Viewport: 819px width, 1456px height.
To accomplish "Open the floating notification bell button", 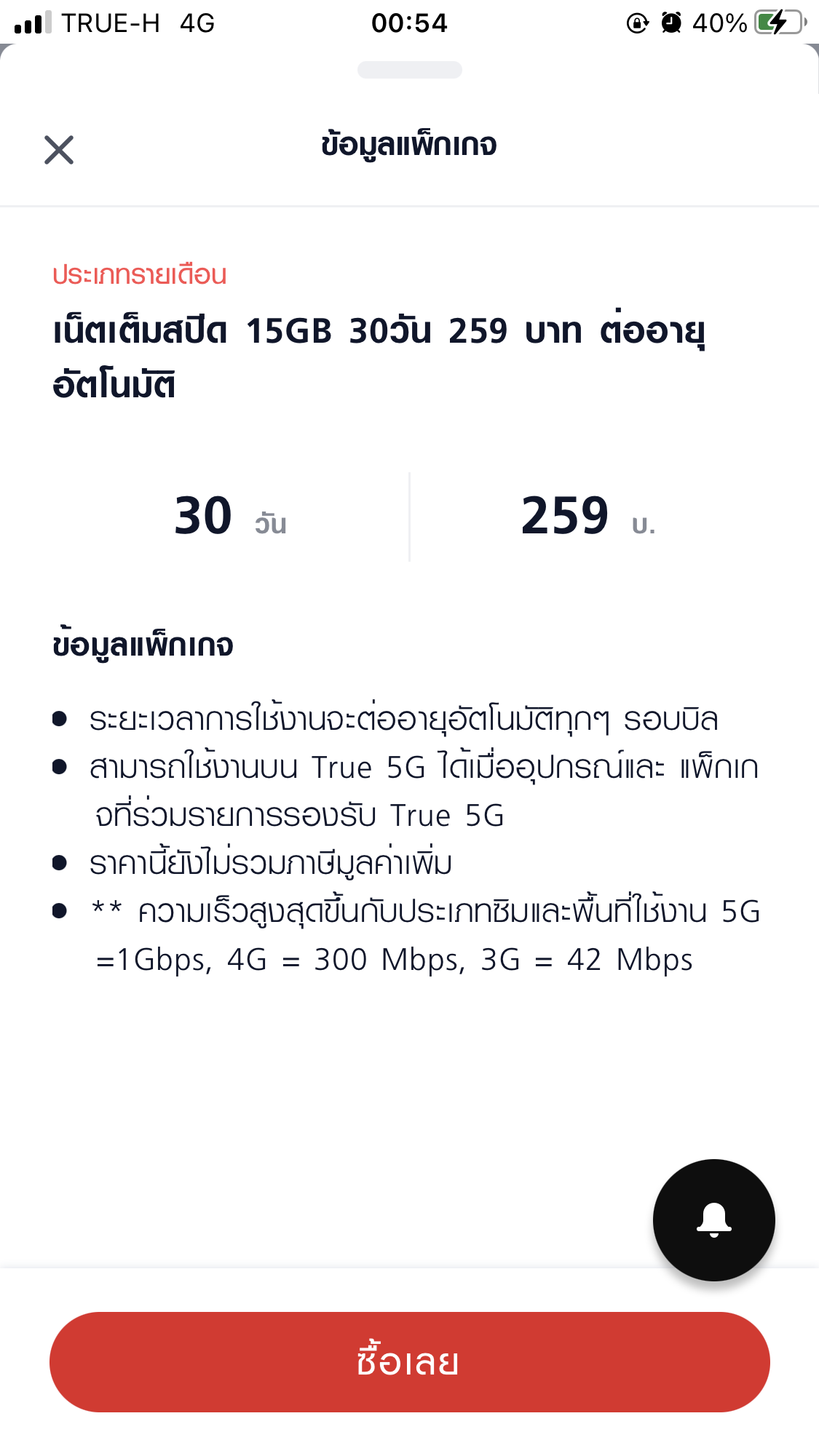I will click(x=713, y=1220).
